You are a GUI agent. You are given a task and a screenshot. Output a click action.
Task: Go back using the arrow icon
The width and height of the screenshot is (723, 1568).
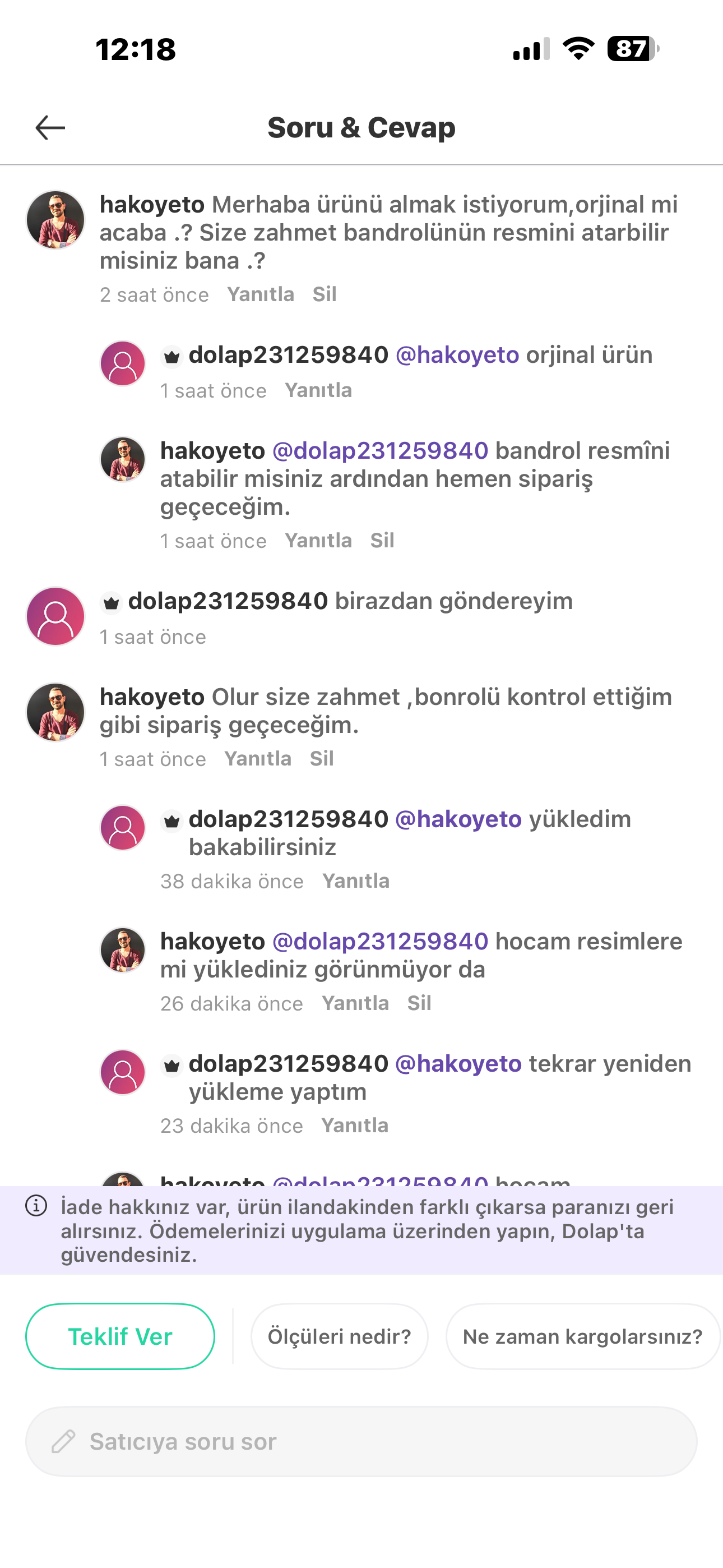(50, 128)
